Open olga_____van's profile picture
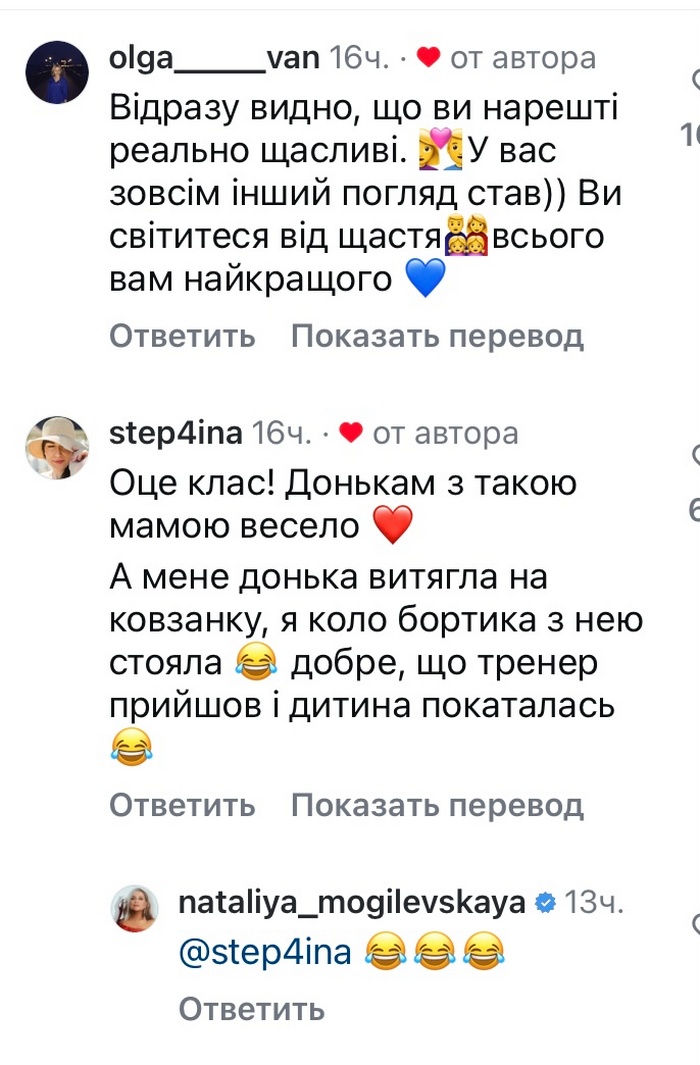Image resolution: width=700 pixels, height=1065 pixels. 57,73
